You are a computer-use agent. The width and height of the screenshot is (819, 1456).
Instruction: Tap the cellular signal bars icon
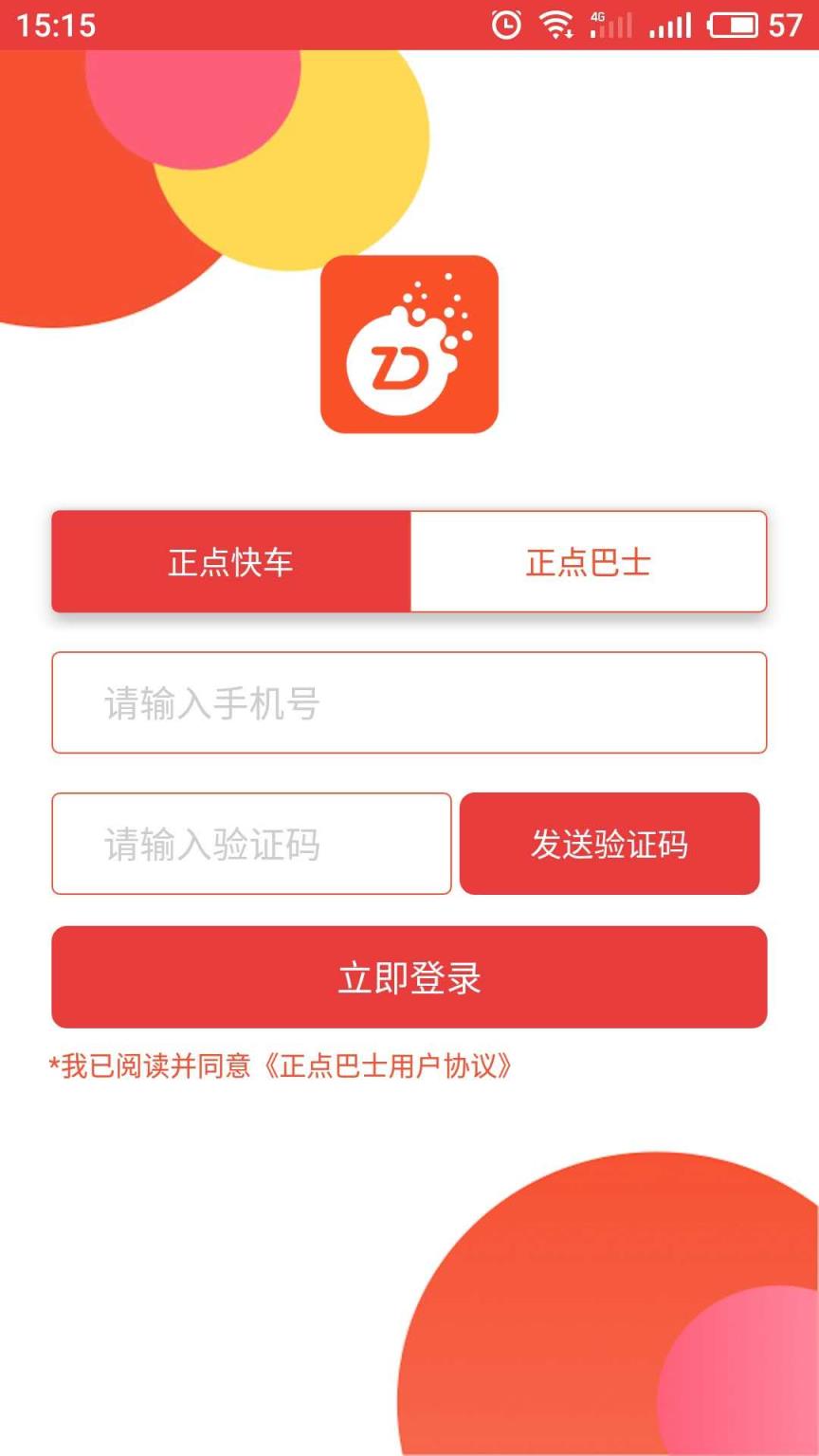669,25
